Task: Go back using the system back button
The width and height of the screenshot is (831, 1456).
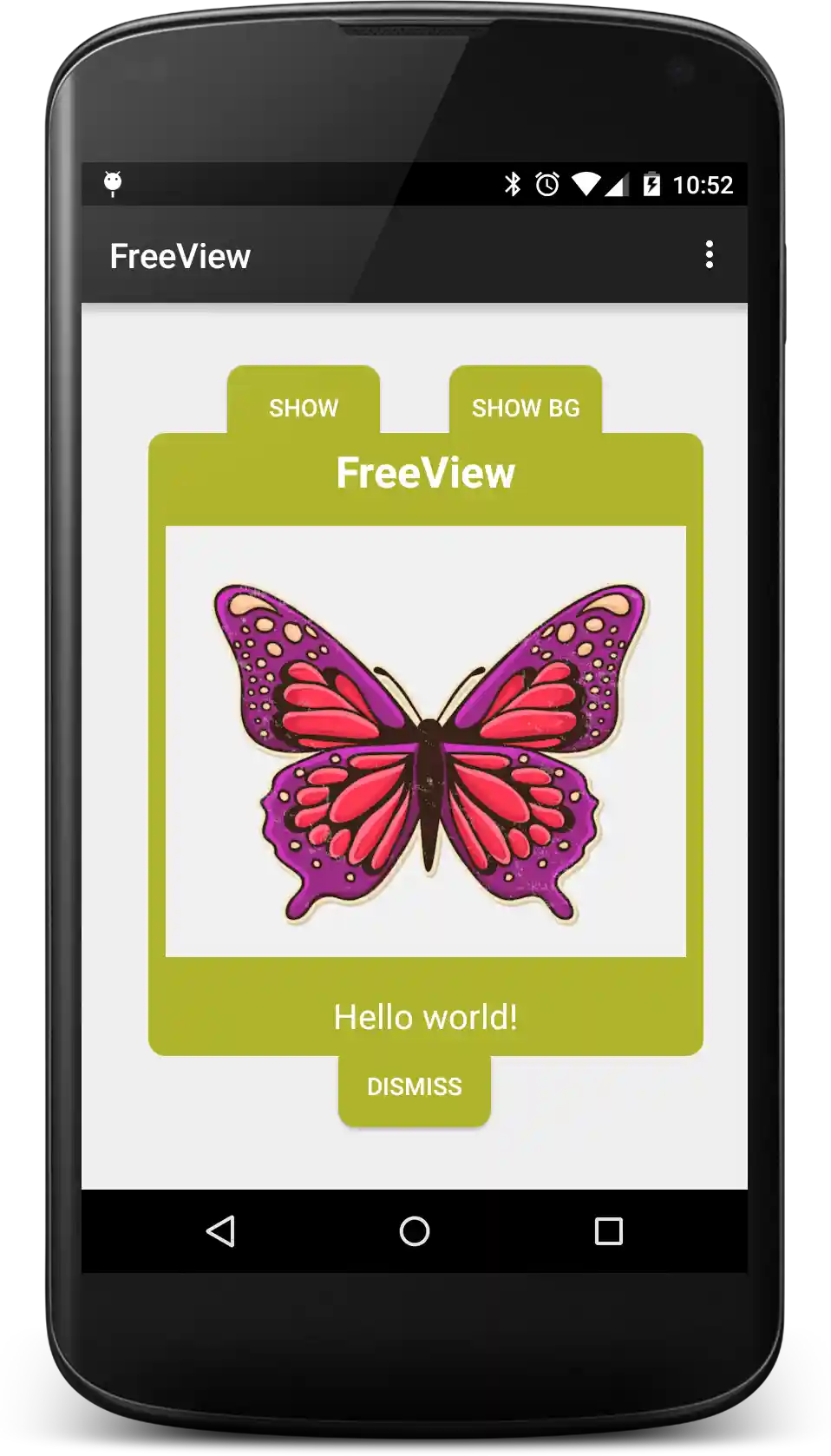Action: click(220, 1230)
